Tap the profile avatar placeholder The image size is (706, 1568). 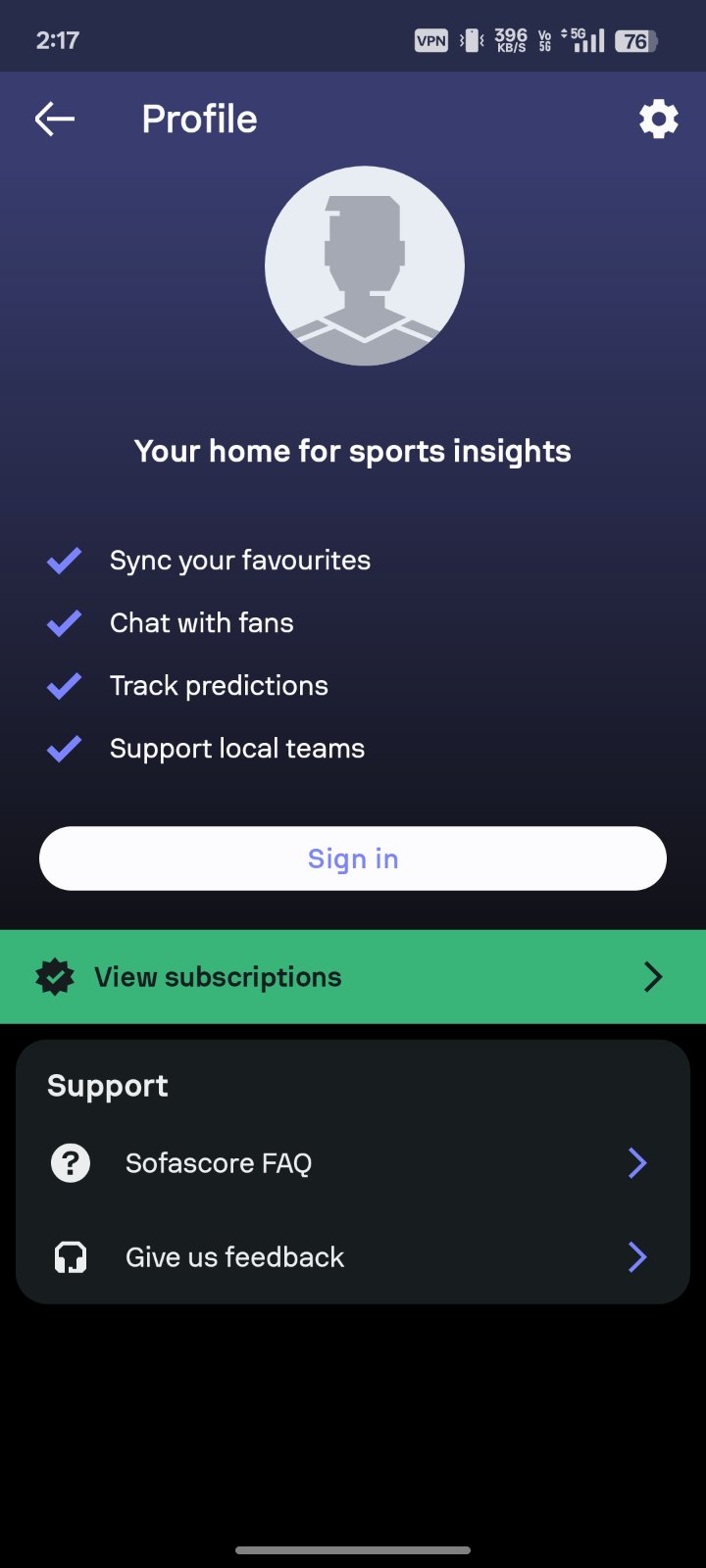point(365,266)
